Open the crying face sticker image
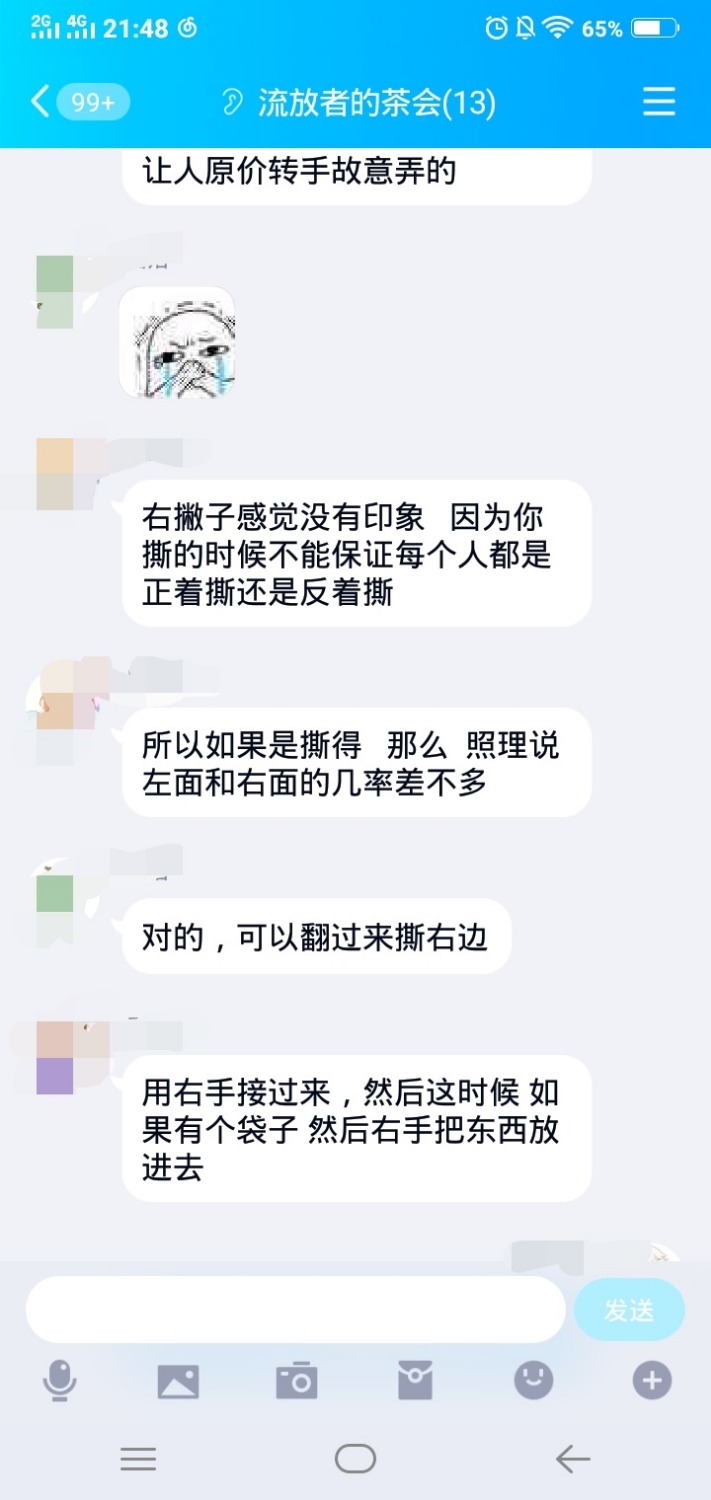Screen dimensions: 711x1500 pyautogui.click(x=177, y=343)
